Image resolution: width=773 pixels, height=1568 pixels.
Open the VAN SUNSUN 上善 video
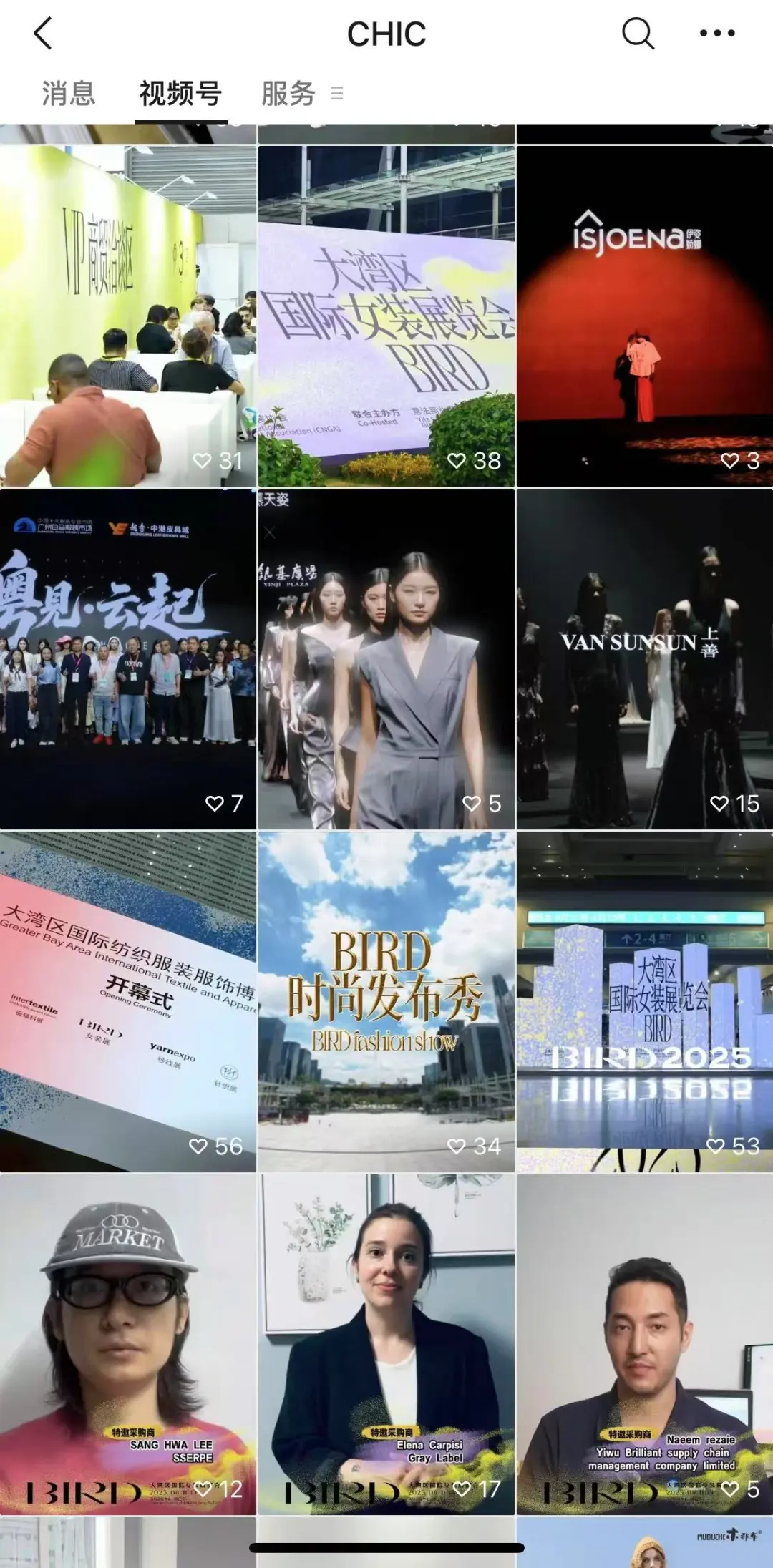(x=644, y=658)
